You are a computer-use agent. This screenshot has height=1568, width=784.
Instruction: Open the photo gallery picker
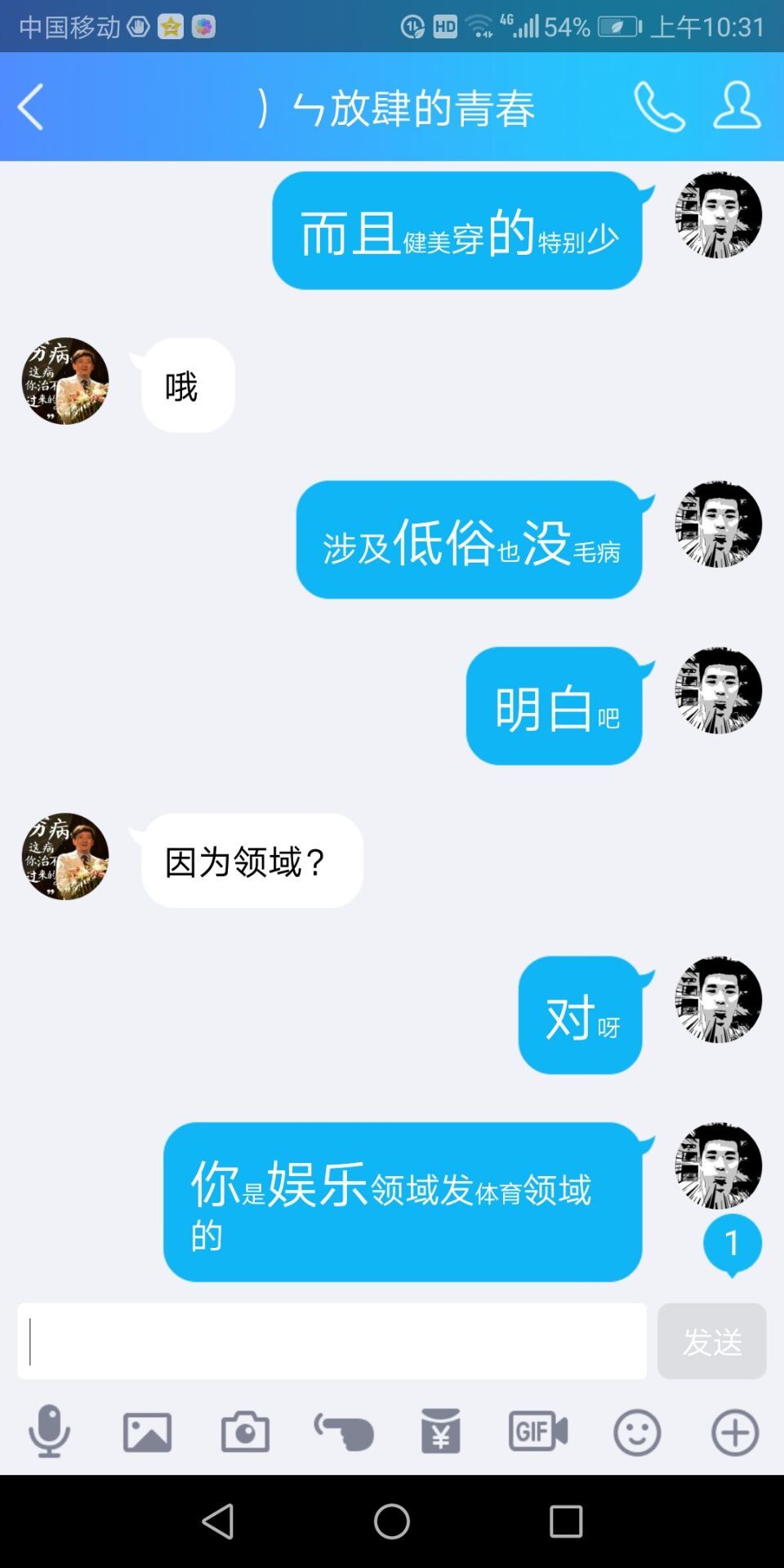pos(147,1430)
